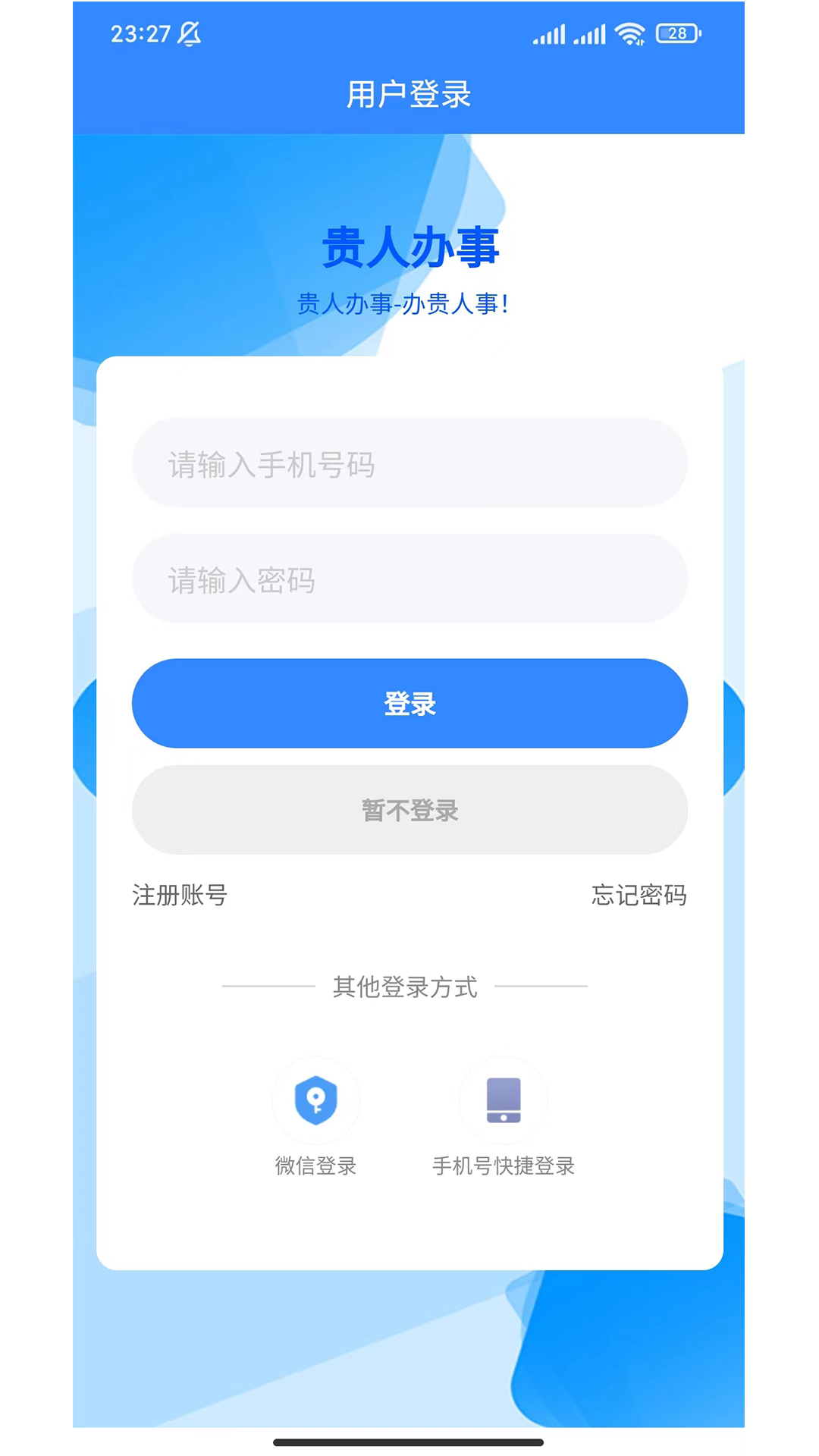Click 忘记密码 forgot password link
This screenshot has width=819, height=1456.
point(640,896)
